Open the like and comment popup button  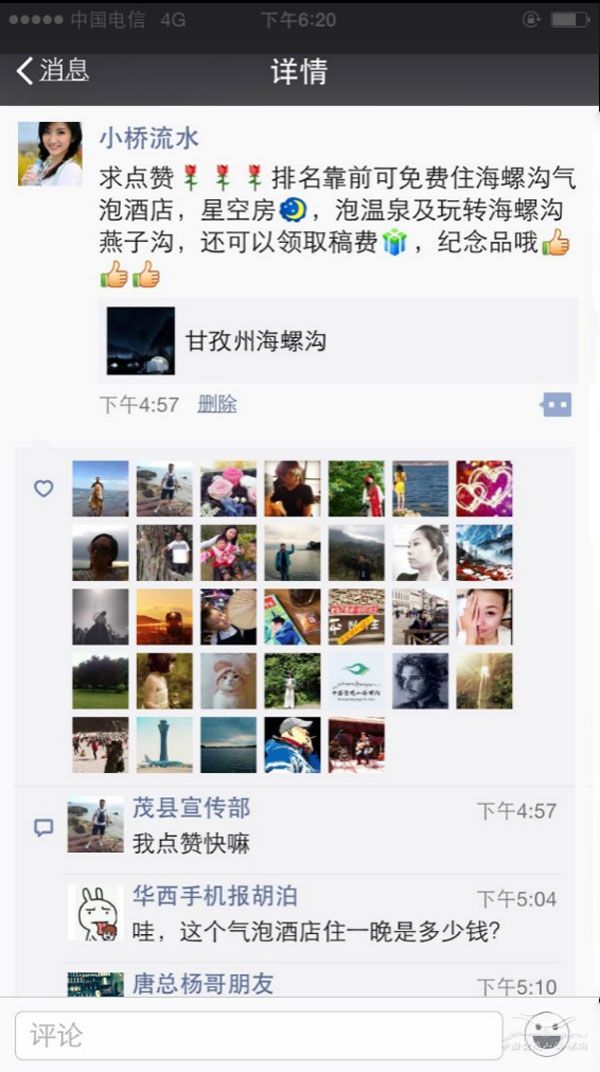(x=555, y=404)
